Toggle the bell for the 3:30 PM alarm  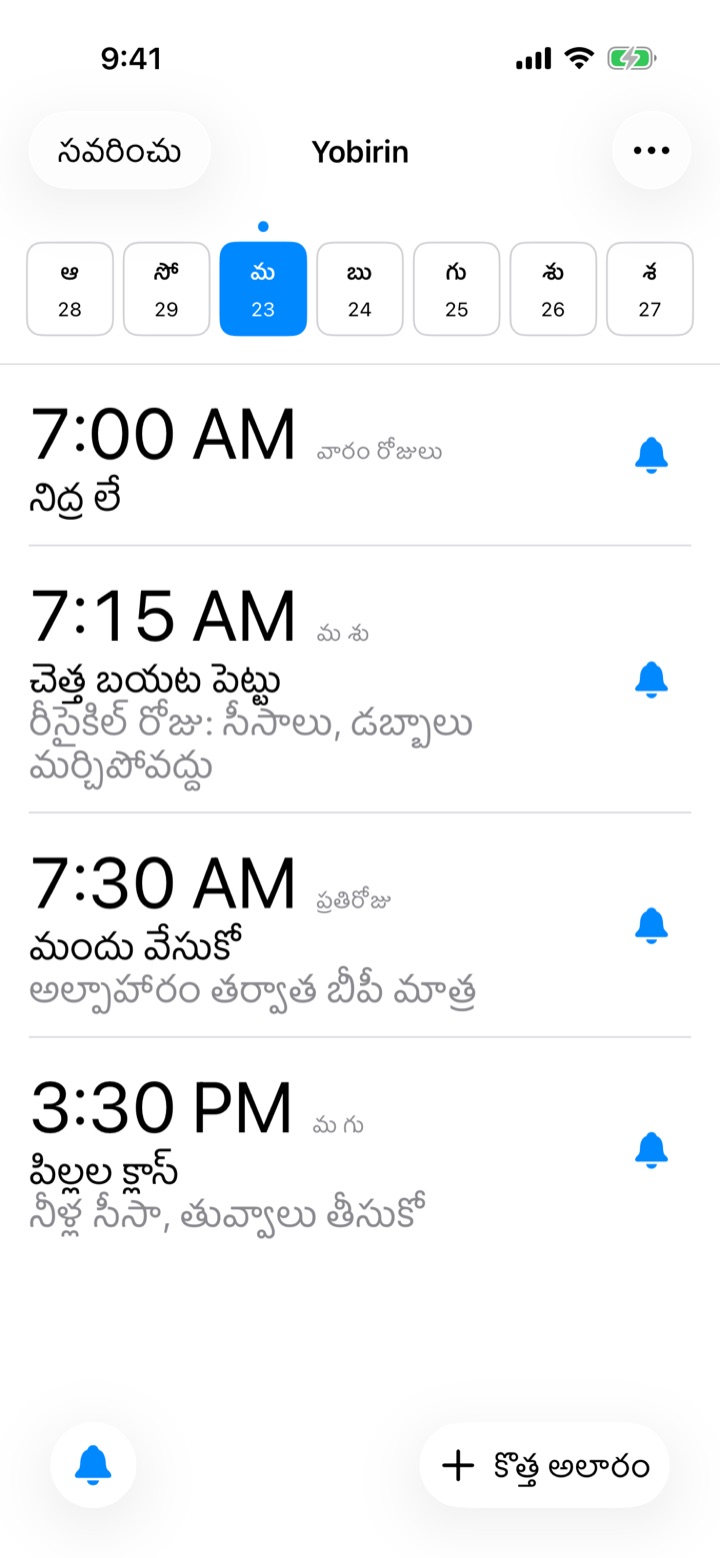tap(651, 1150)
